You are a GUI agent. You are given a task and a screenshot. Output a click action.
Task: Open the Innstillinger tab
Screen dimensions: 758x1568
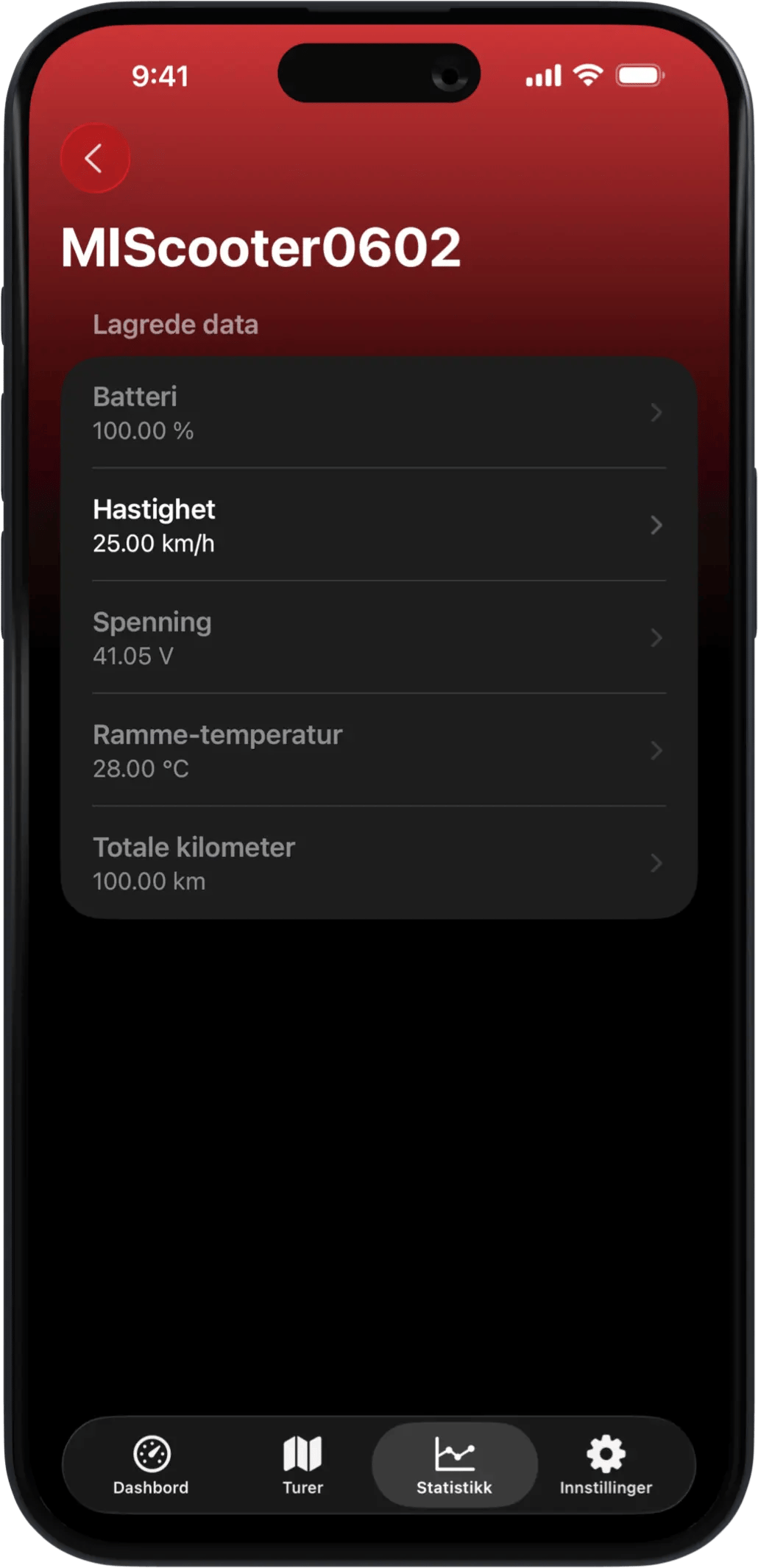pyautogui.click(x=606, y=1464)
